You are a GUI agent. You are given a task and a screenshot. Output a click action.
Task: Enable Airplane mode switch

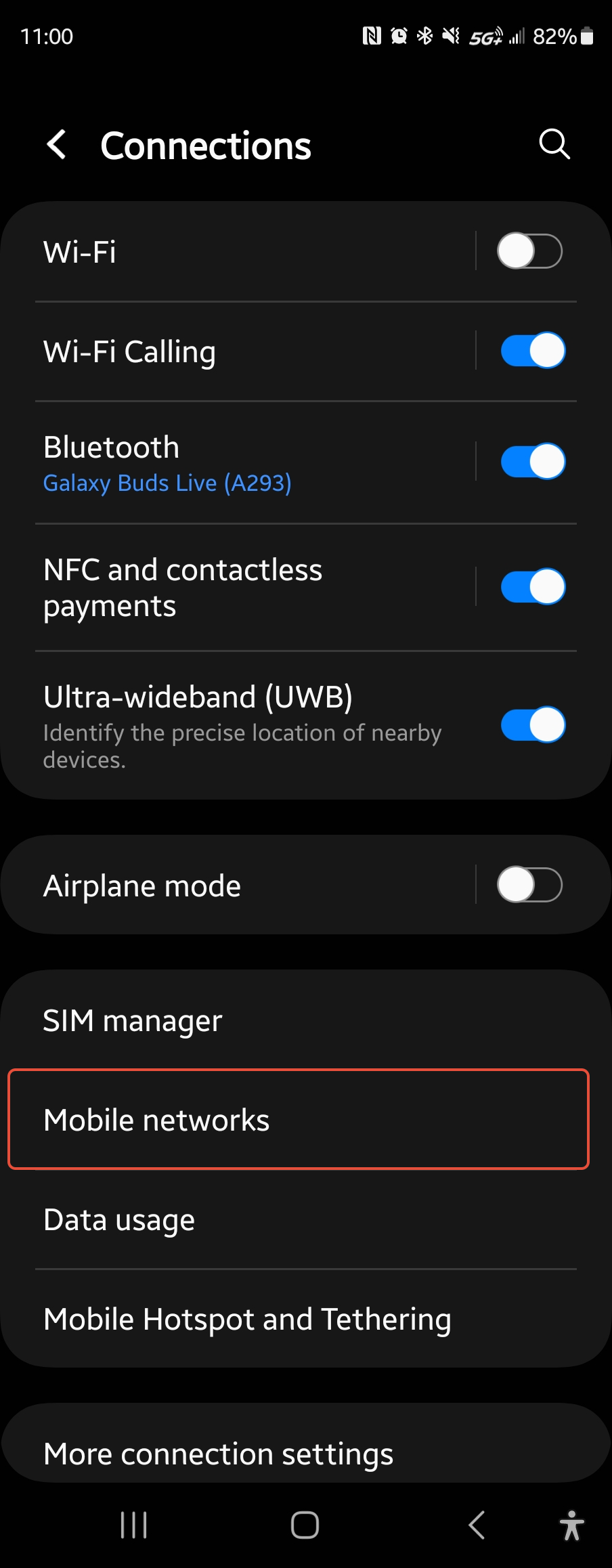coord(530,885)
